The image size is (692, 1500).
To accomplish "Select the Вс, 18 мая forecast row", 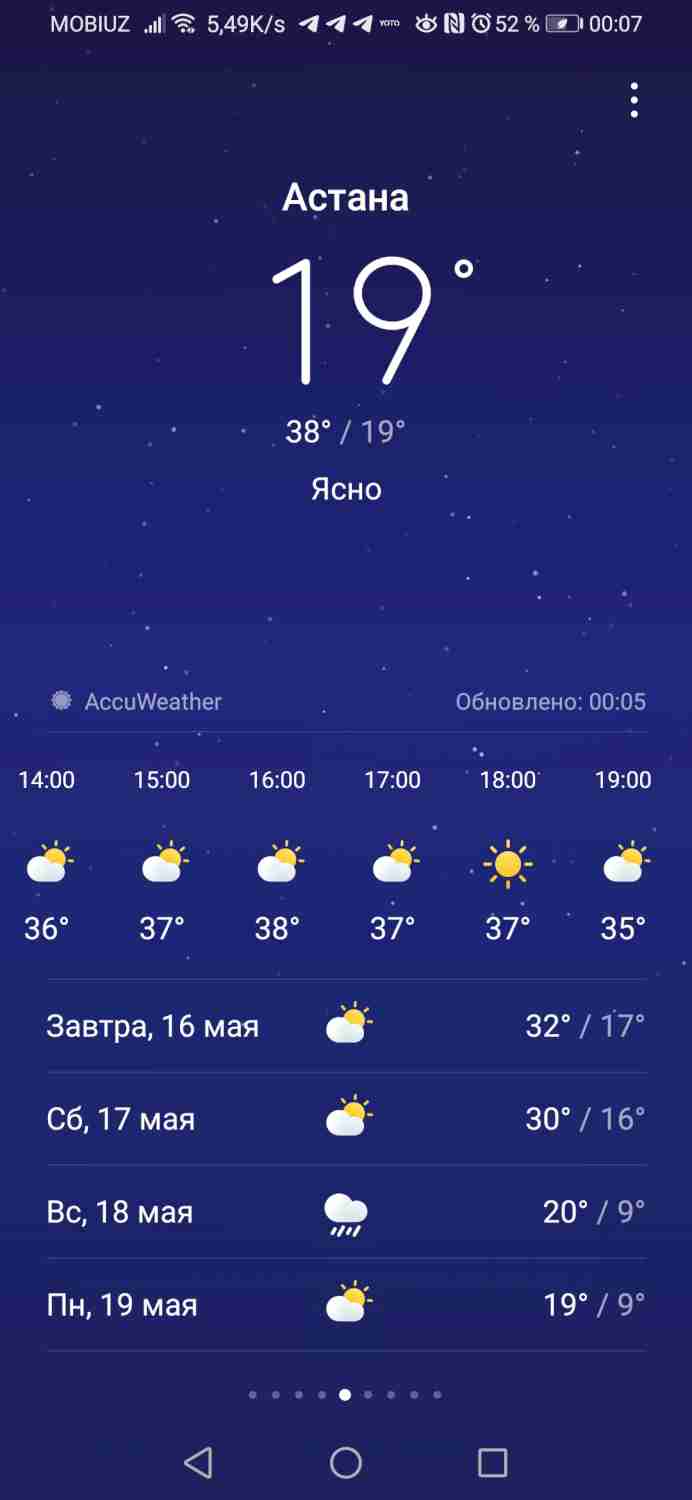I will tap(346, 1212).
